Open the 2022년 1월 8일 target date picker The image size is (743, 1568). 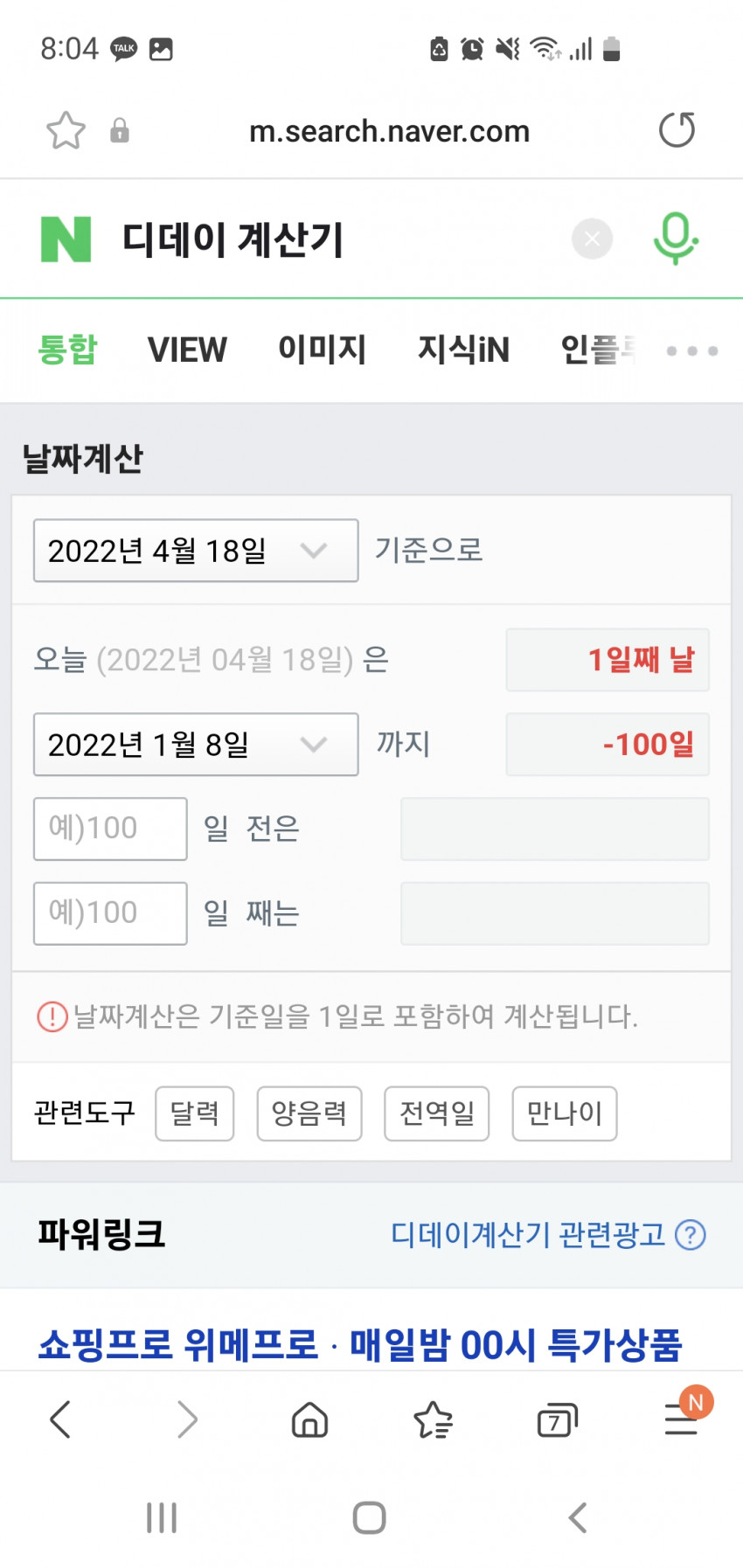196,745
